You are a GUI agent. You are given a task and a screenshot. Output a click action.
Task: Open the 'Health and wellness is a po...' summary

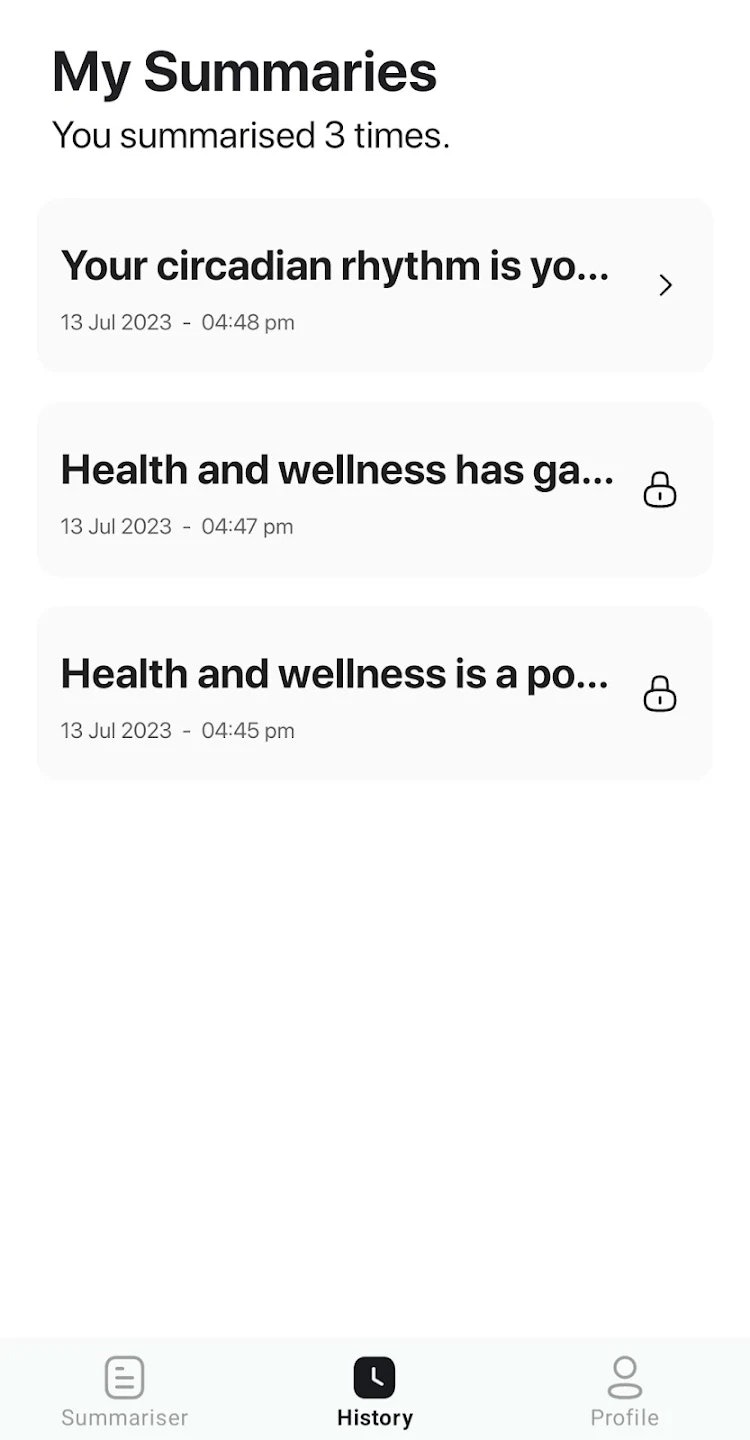click(x=374, y=694)
